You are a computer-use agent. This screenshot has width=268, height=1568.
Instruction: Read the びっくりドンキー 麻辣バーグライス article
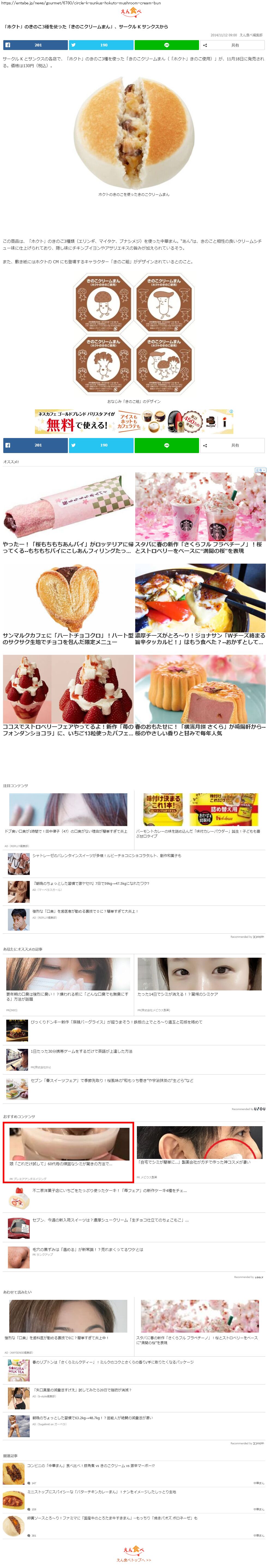pyautogui.click(x=116, y=1022)
